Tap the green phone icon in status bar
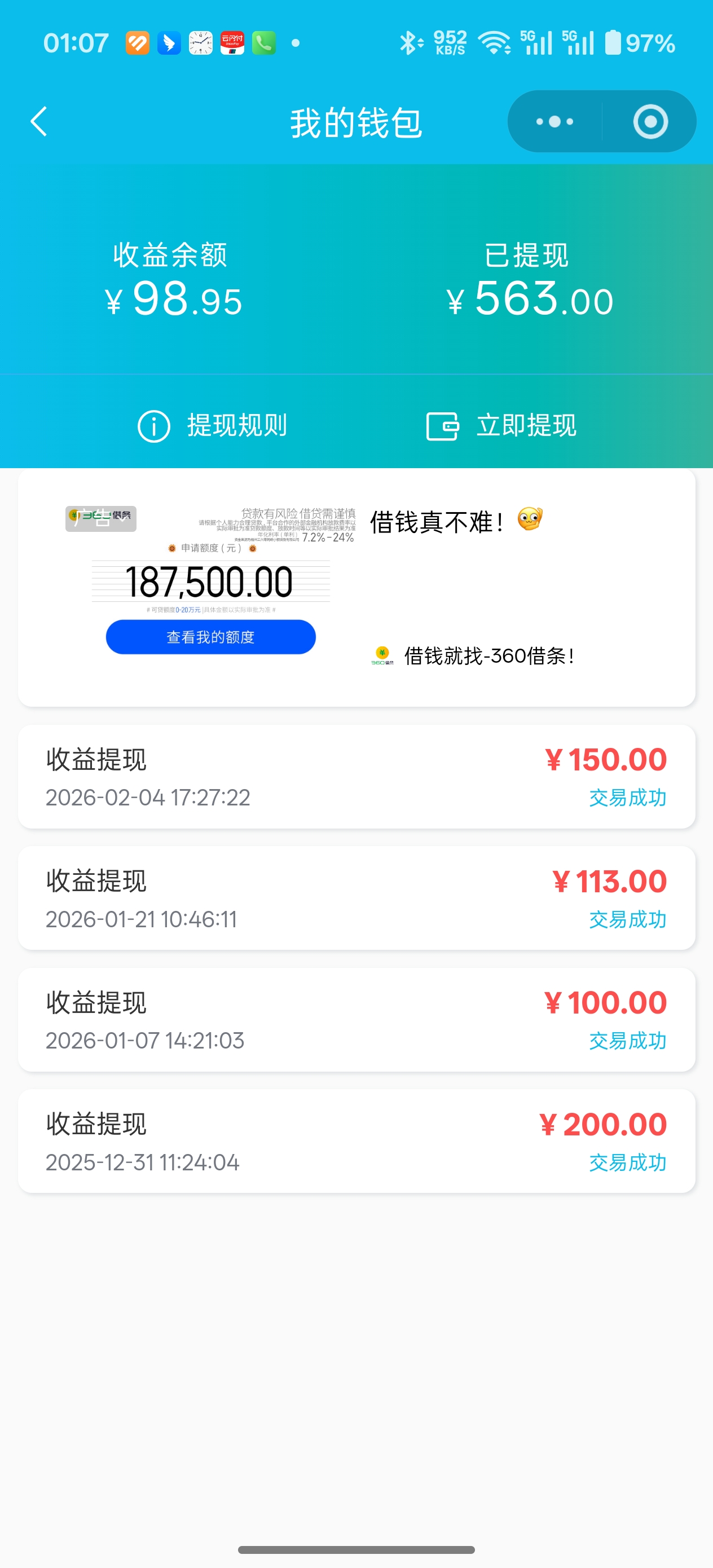The image size is (713, 1568). click(264, 43)
